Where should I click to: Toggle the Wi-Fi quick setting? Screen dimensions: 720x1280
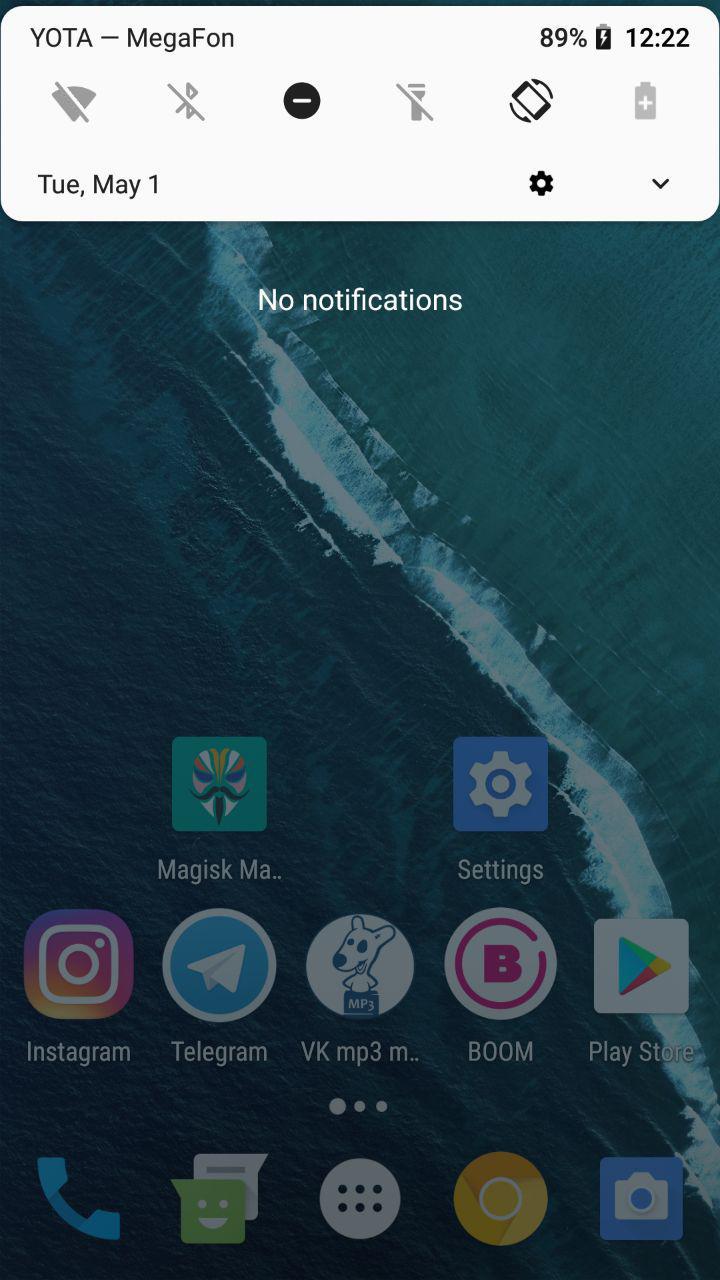click(74, 101)
